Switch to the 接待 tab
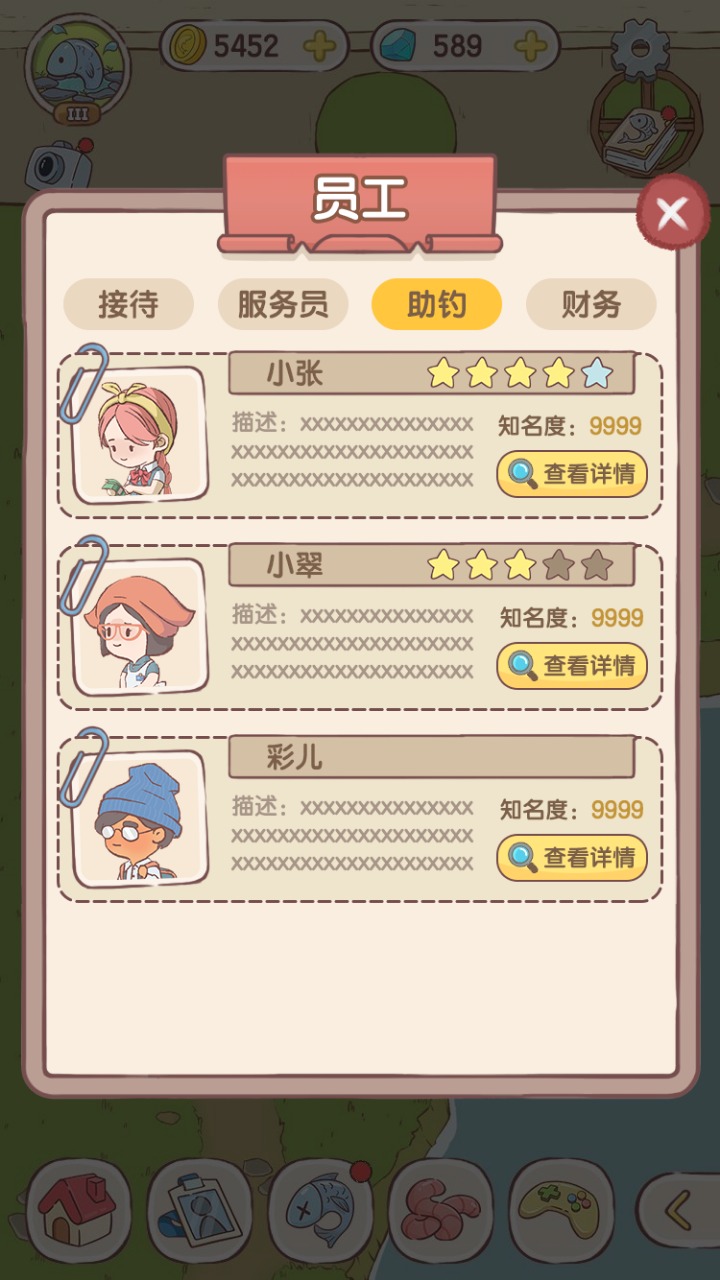 pos(128,304)
